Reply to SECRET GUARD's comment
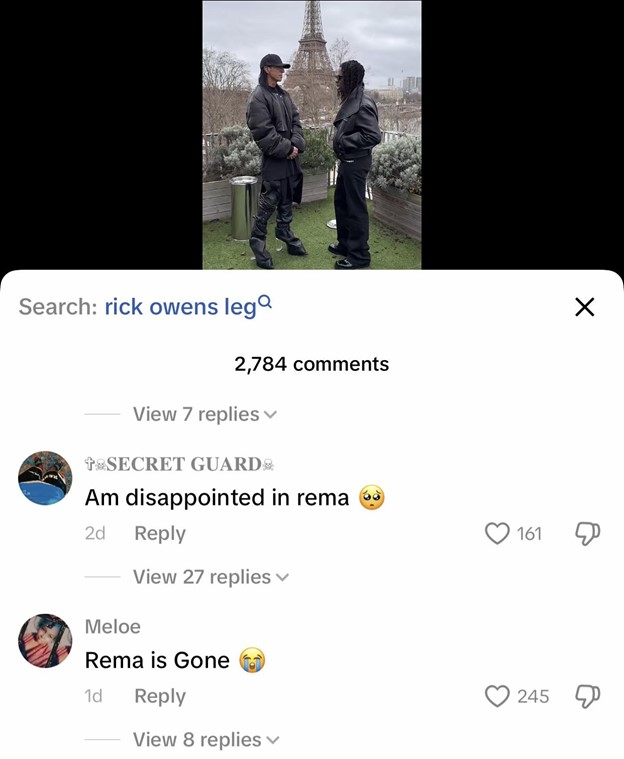The width and height of the screenshot is (624, 759). (x=160, y=533)
